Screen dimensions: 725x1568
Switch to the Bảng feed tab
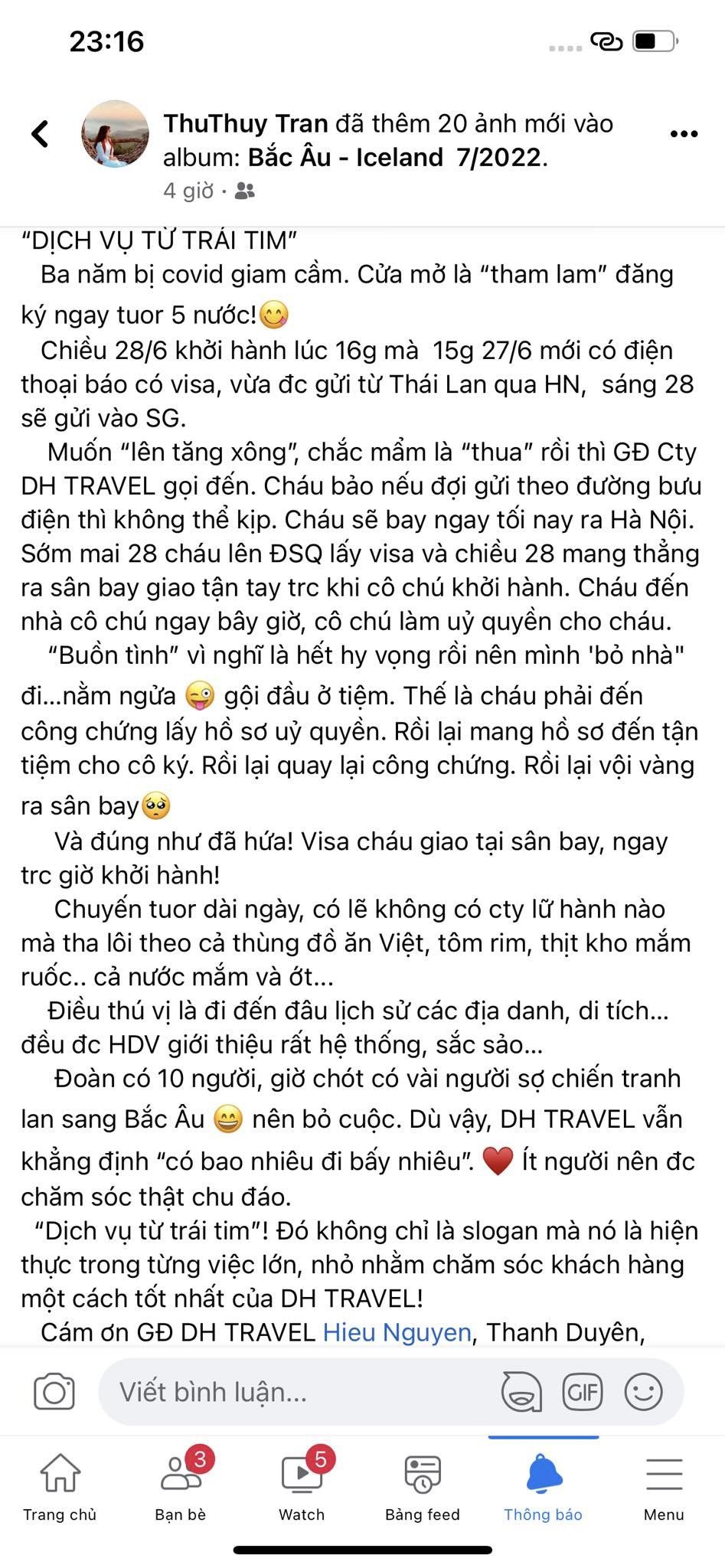(x=423, y=1486)
